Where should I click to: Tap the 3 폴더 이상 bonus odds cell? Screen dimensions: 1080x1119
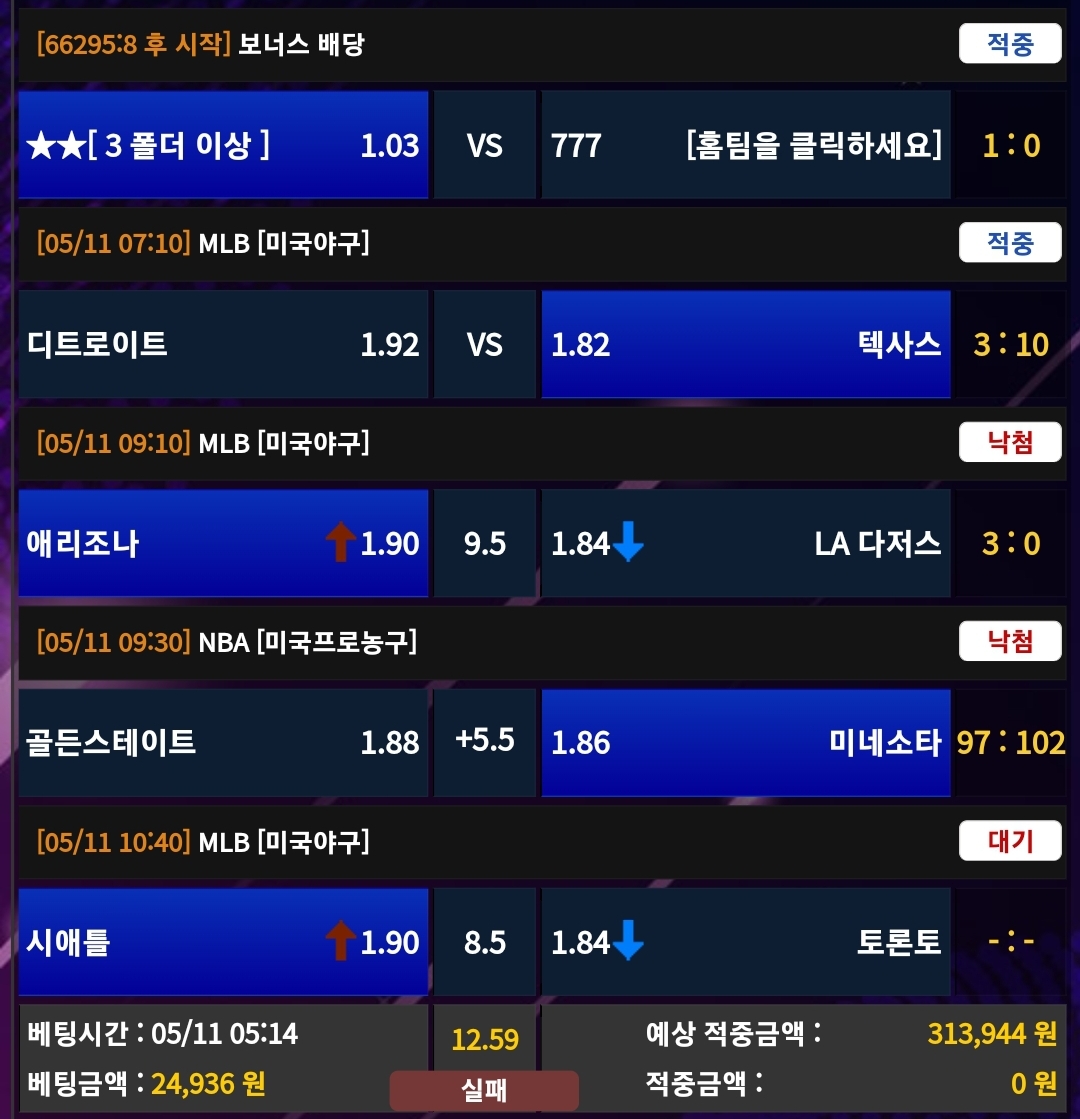pyautogui.click(x=223, y=145)
